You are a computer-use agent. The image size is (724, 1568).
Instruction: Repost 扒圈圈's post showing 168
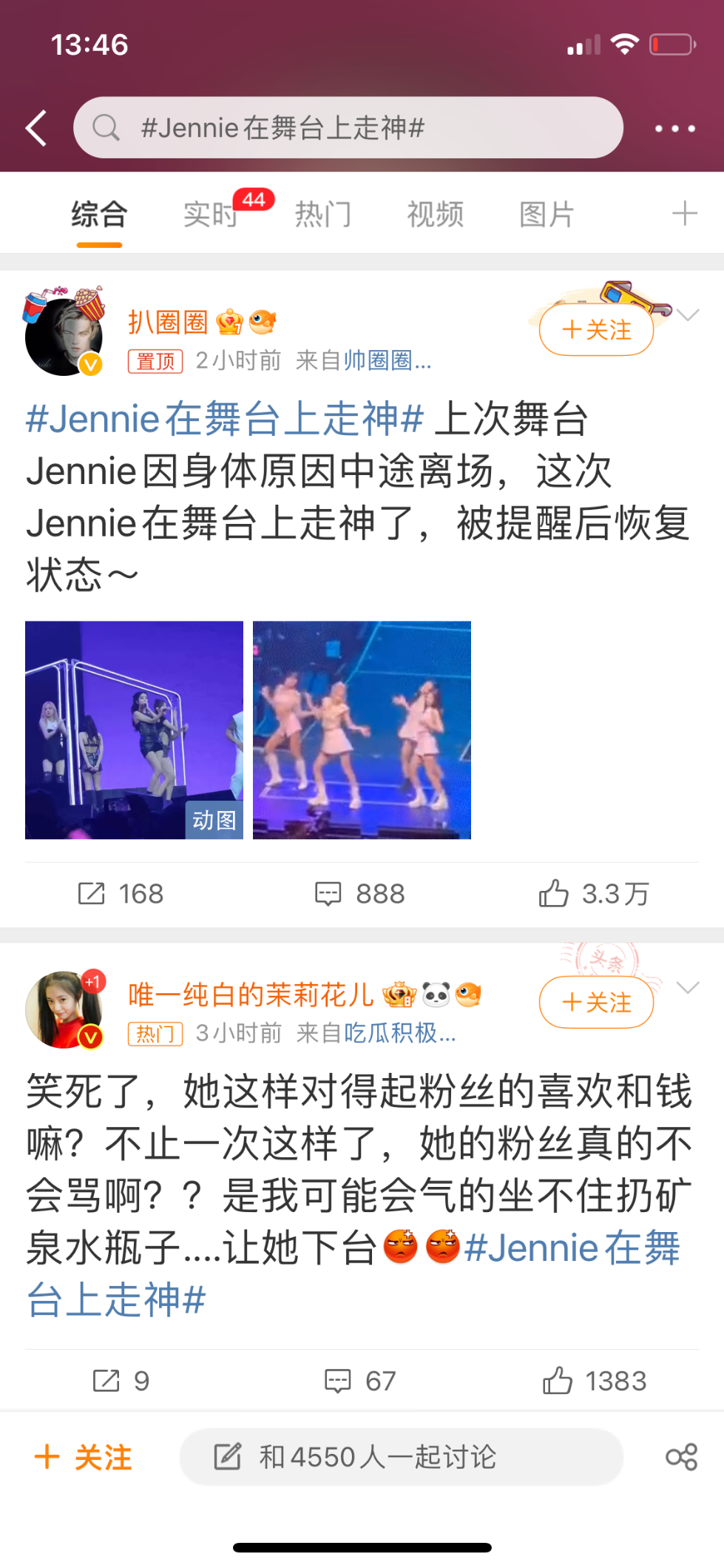(121, 894)
